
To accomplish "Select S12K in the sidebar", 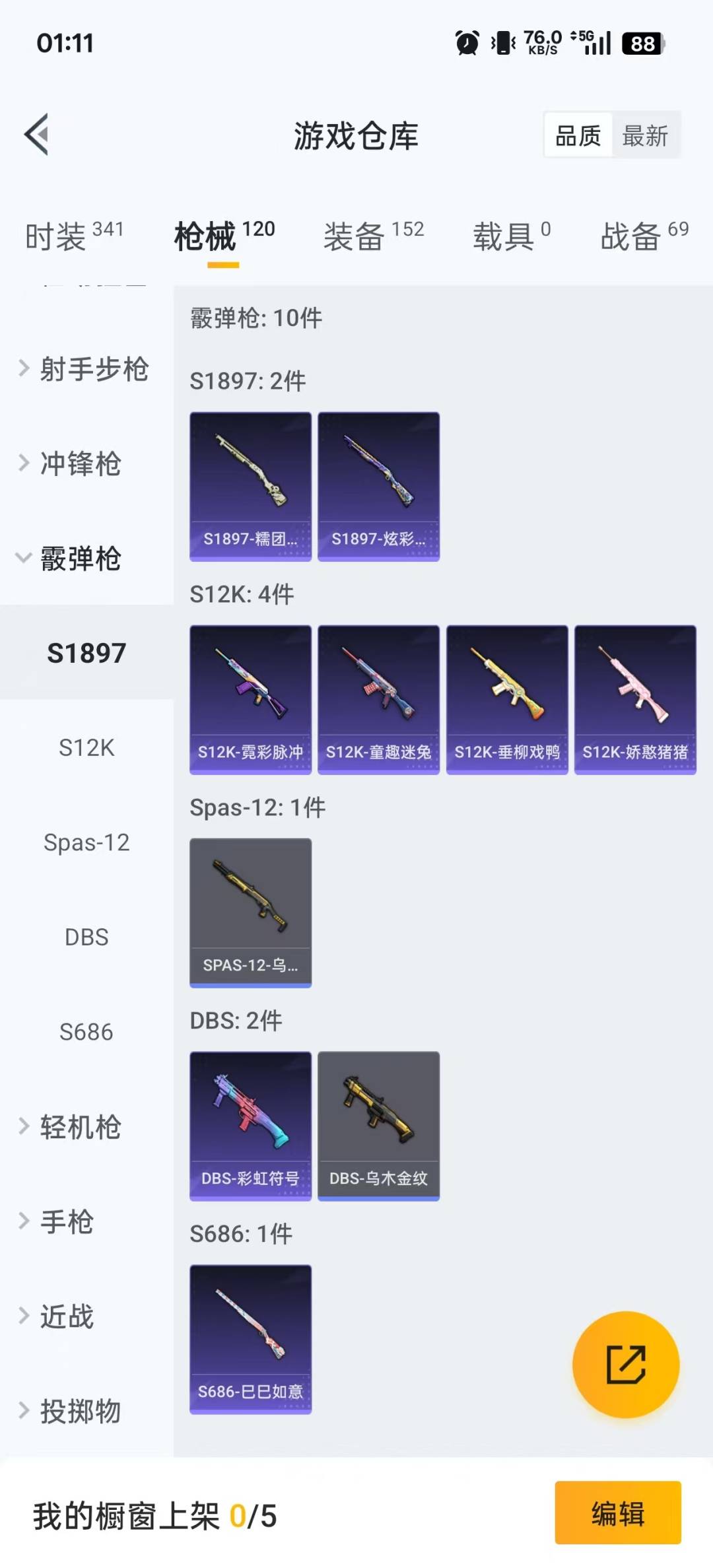I will (x=86, y=748).
